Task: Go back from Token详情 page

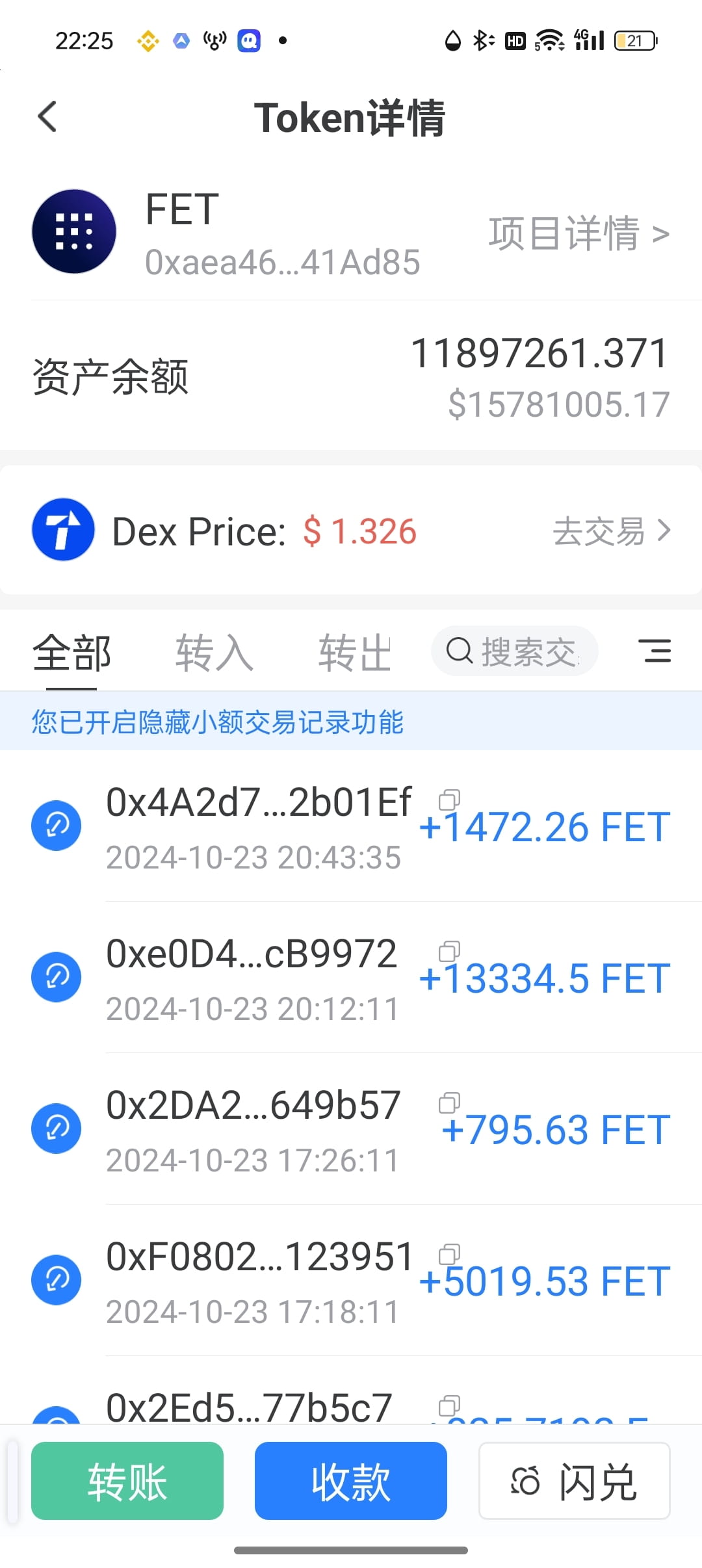Action: pos(47,117)
